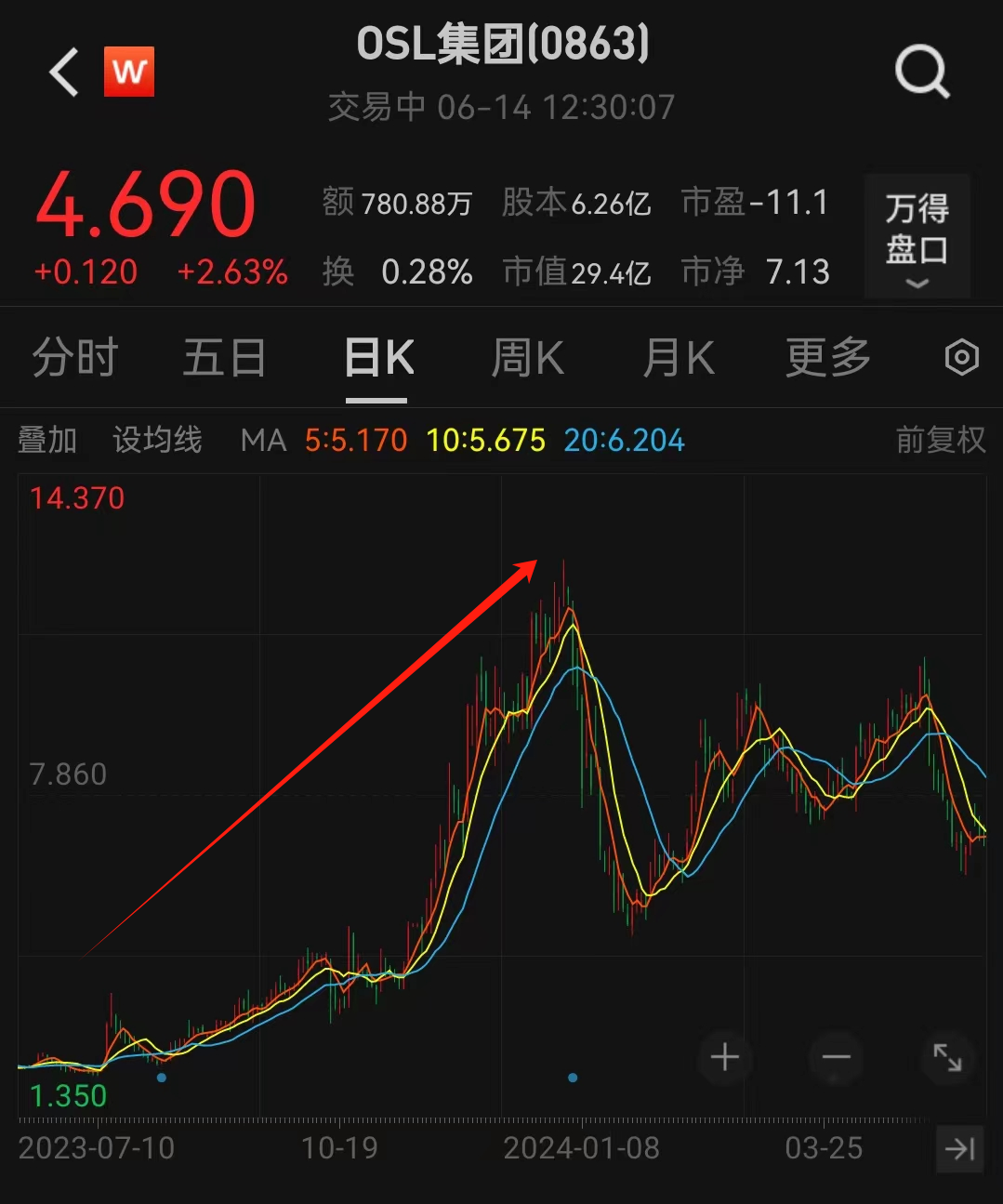Switch to the 周K chart tab

tap(528, 358)
